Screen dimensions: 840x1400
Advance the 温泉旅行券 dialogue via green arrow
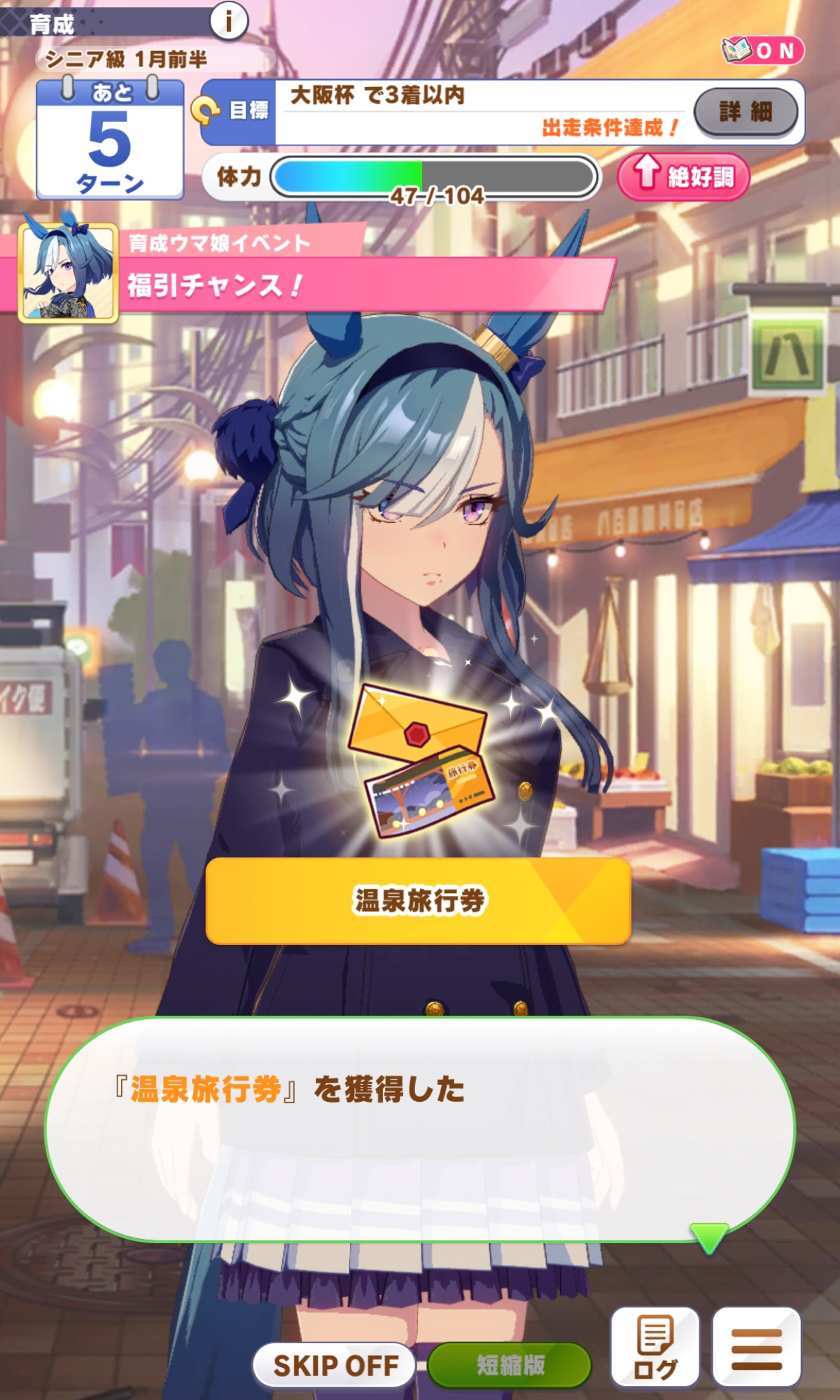(x=708, y=1238)
